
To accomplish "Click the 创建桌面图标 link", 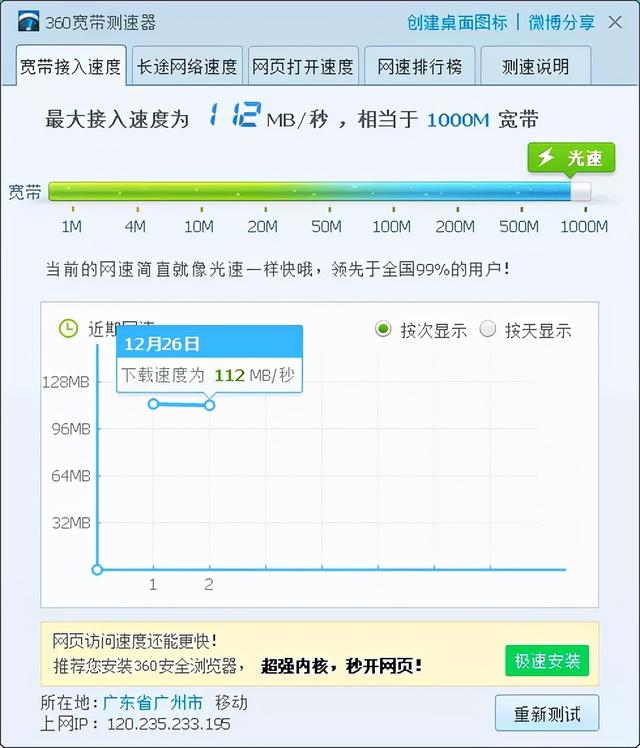I will point(456,22).
